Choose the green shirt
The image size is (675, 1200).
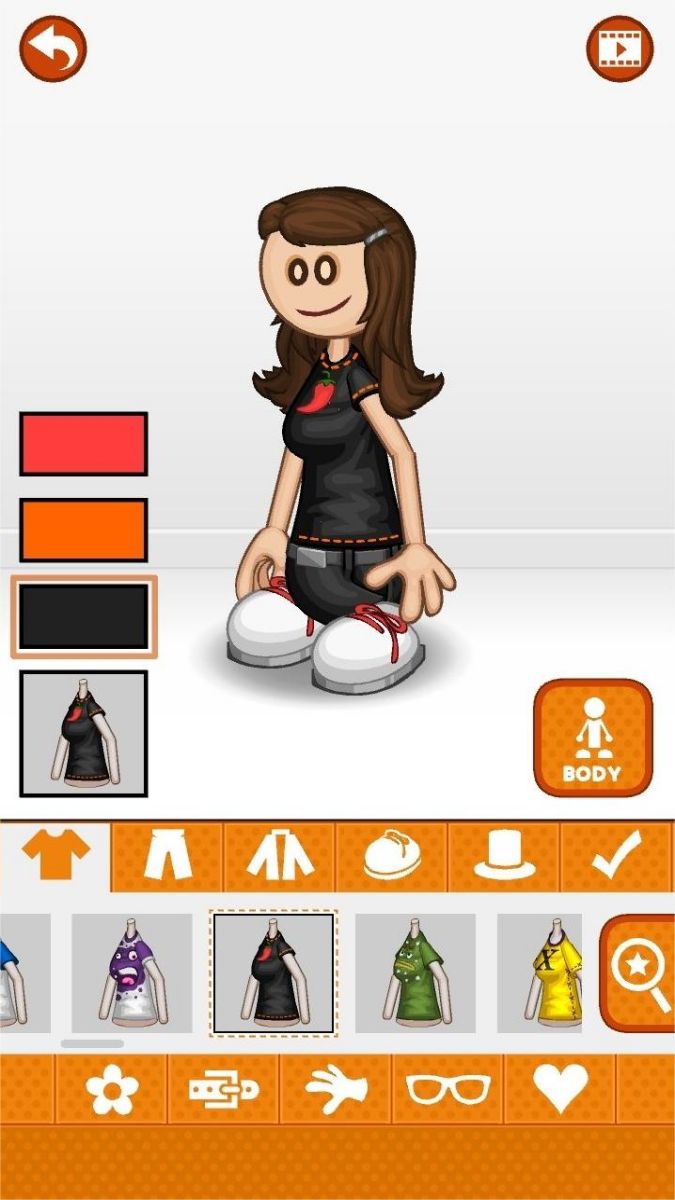415,972
